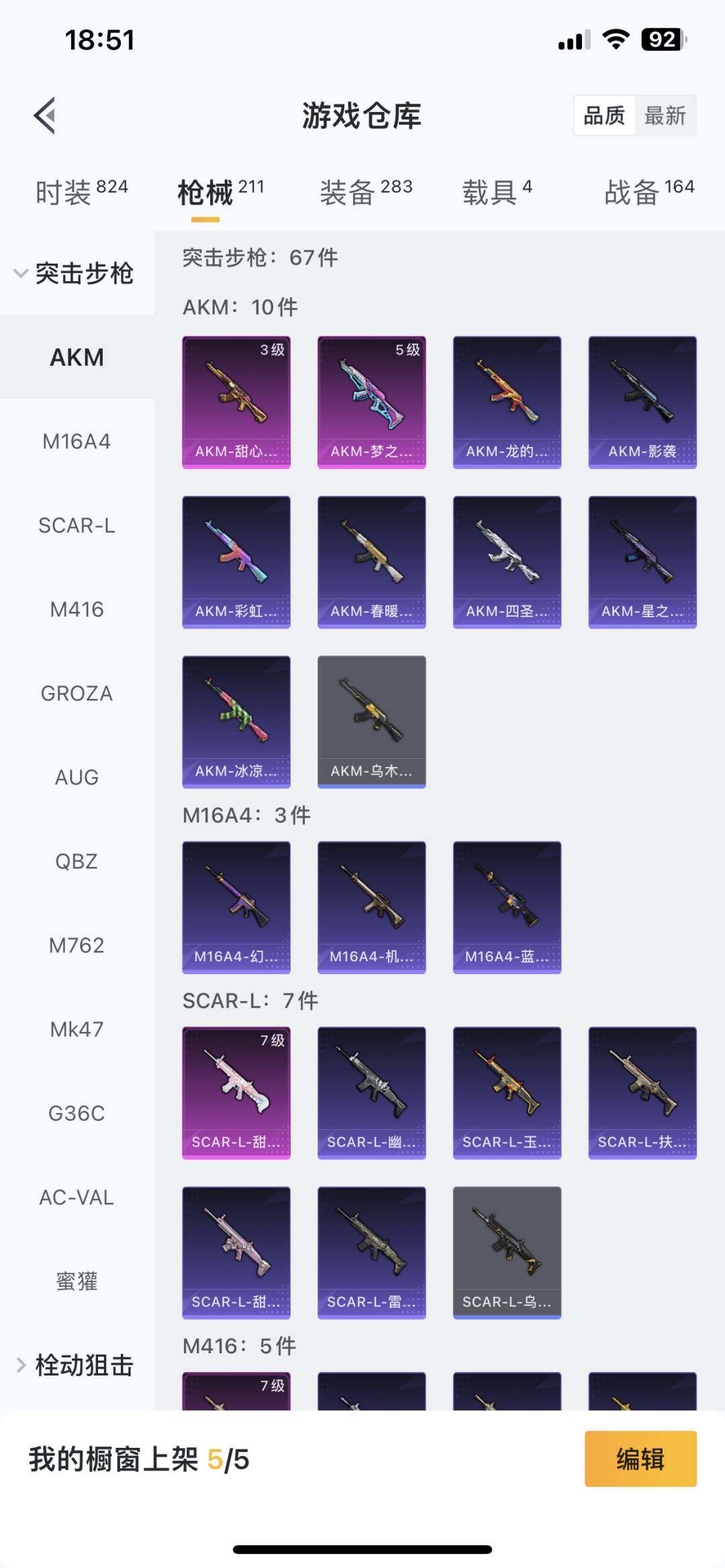Open the AKM-影袭 skin tile
Screen dimensions: 725x1568
click(x=642, y=402)
